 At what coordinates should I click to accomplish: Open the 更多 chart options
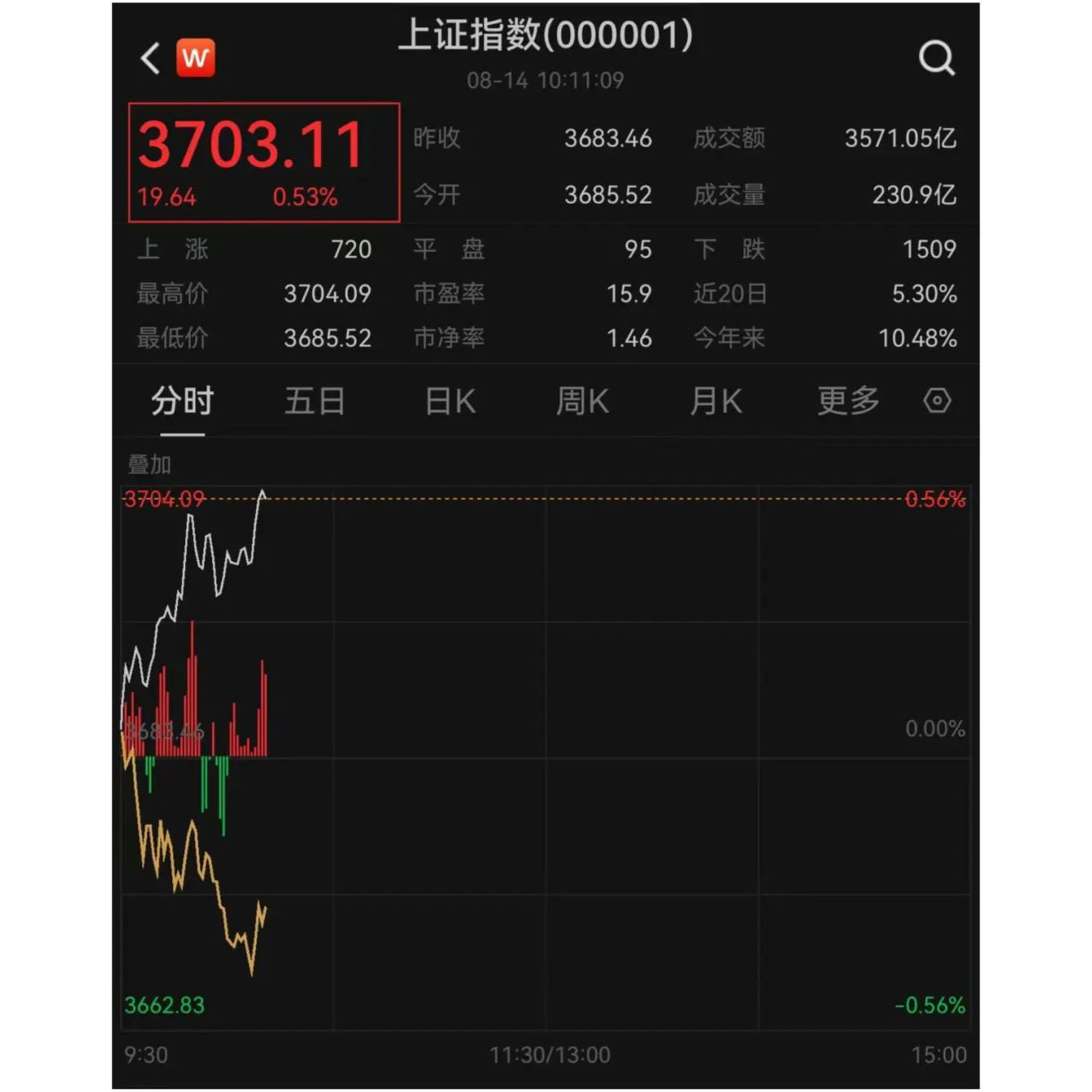(x=849, y=401)
